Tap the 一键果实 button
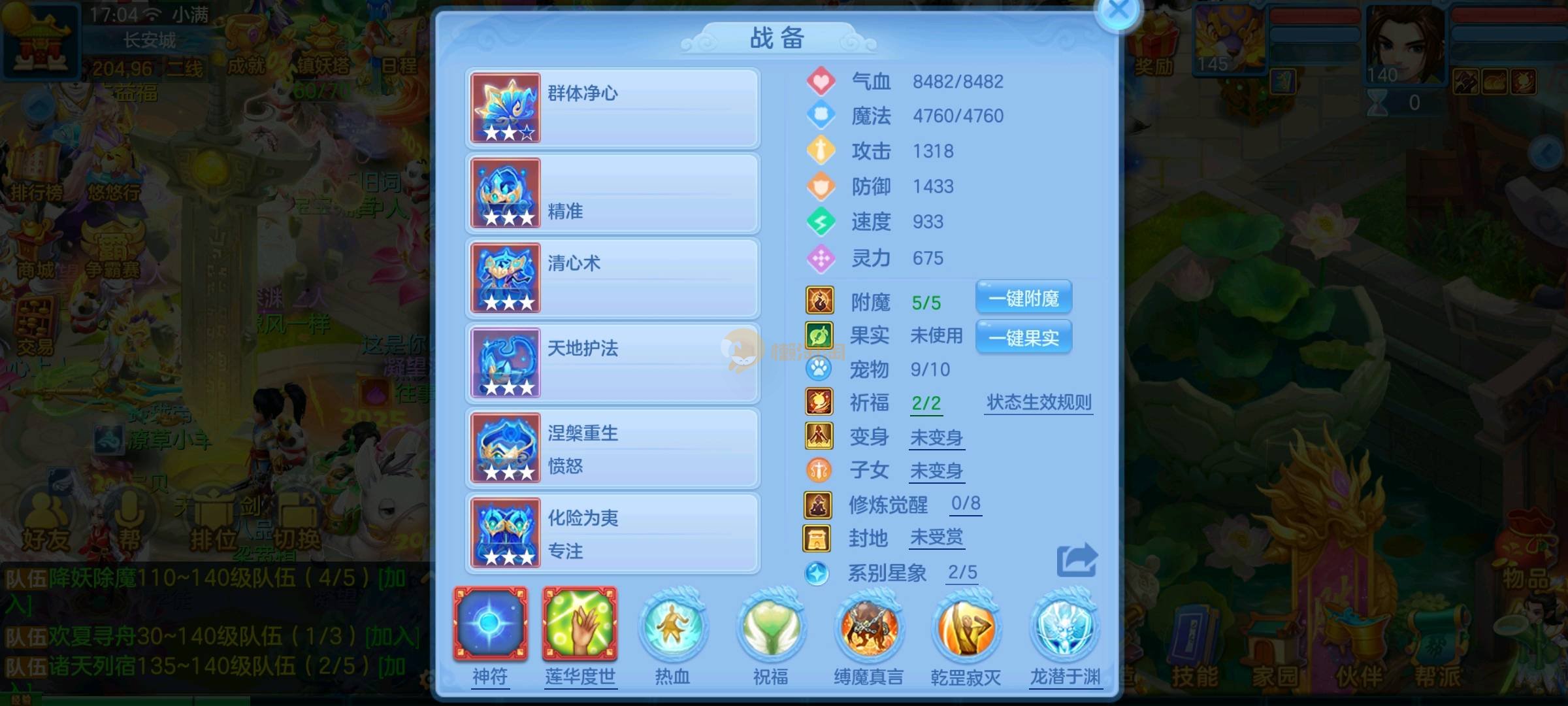Screen dimensions: 1568x706 click(x=1023, y=338)
